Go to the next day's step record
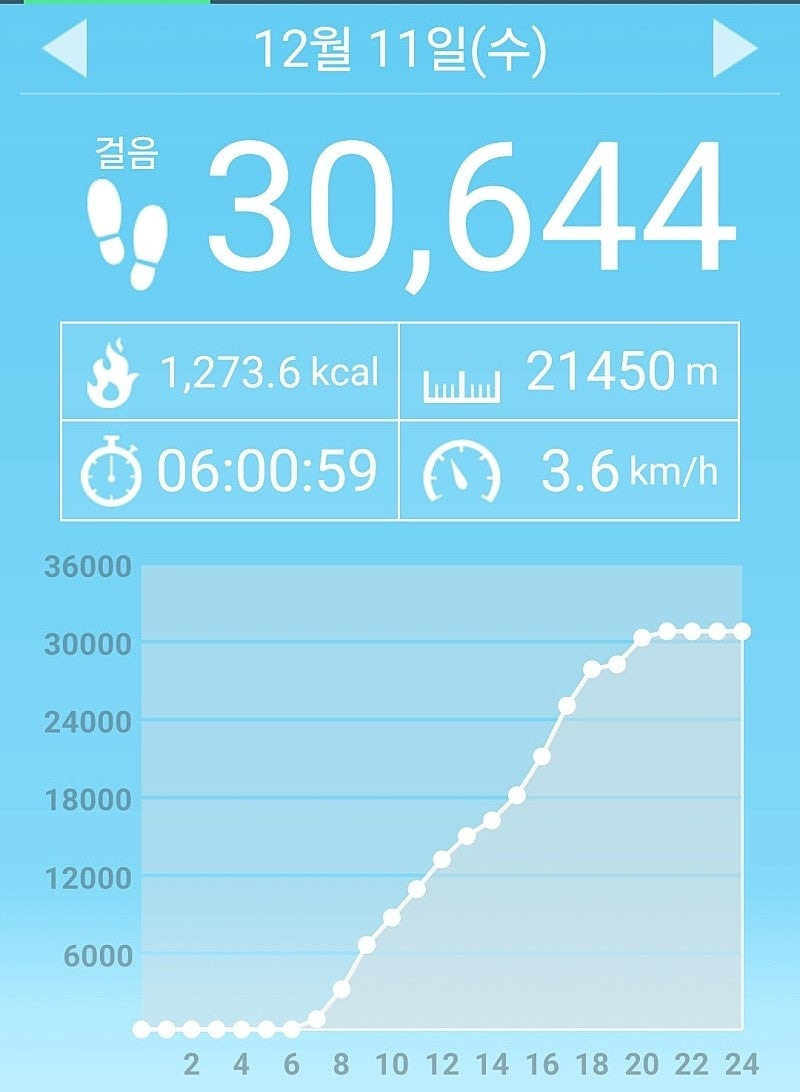The width and height of the screenshot is (800, 1092). point(734,48)
